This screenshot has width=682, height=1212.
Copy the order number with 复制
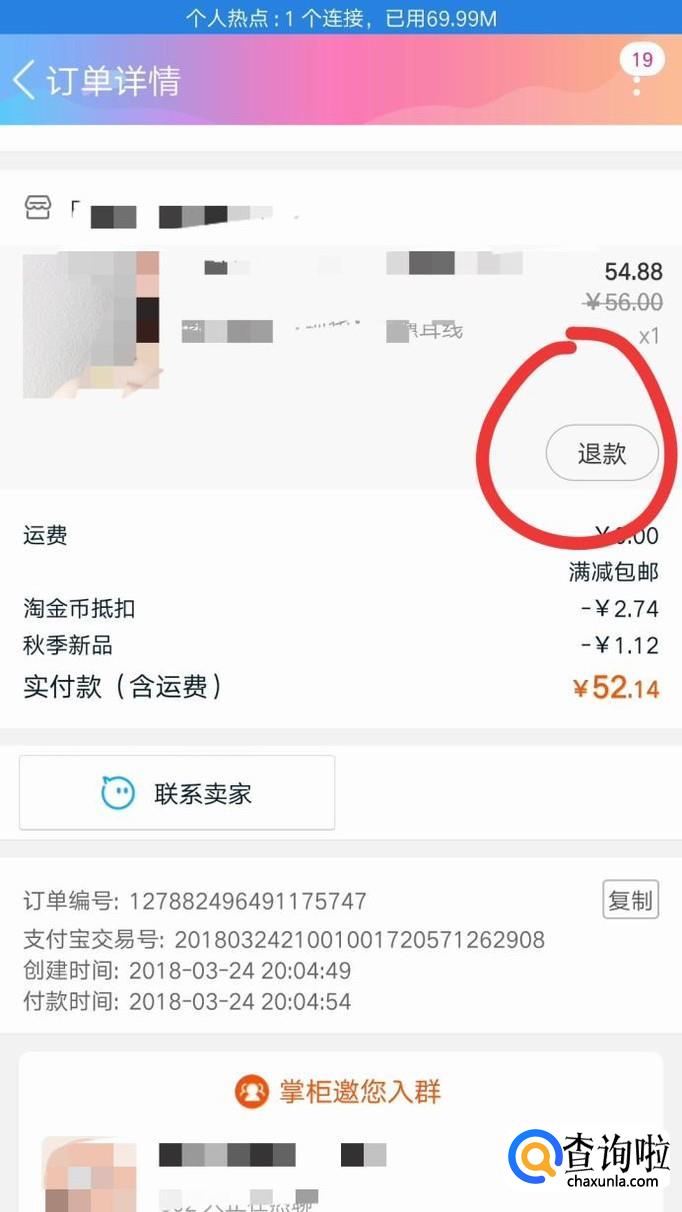pos(630,900)
